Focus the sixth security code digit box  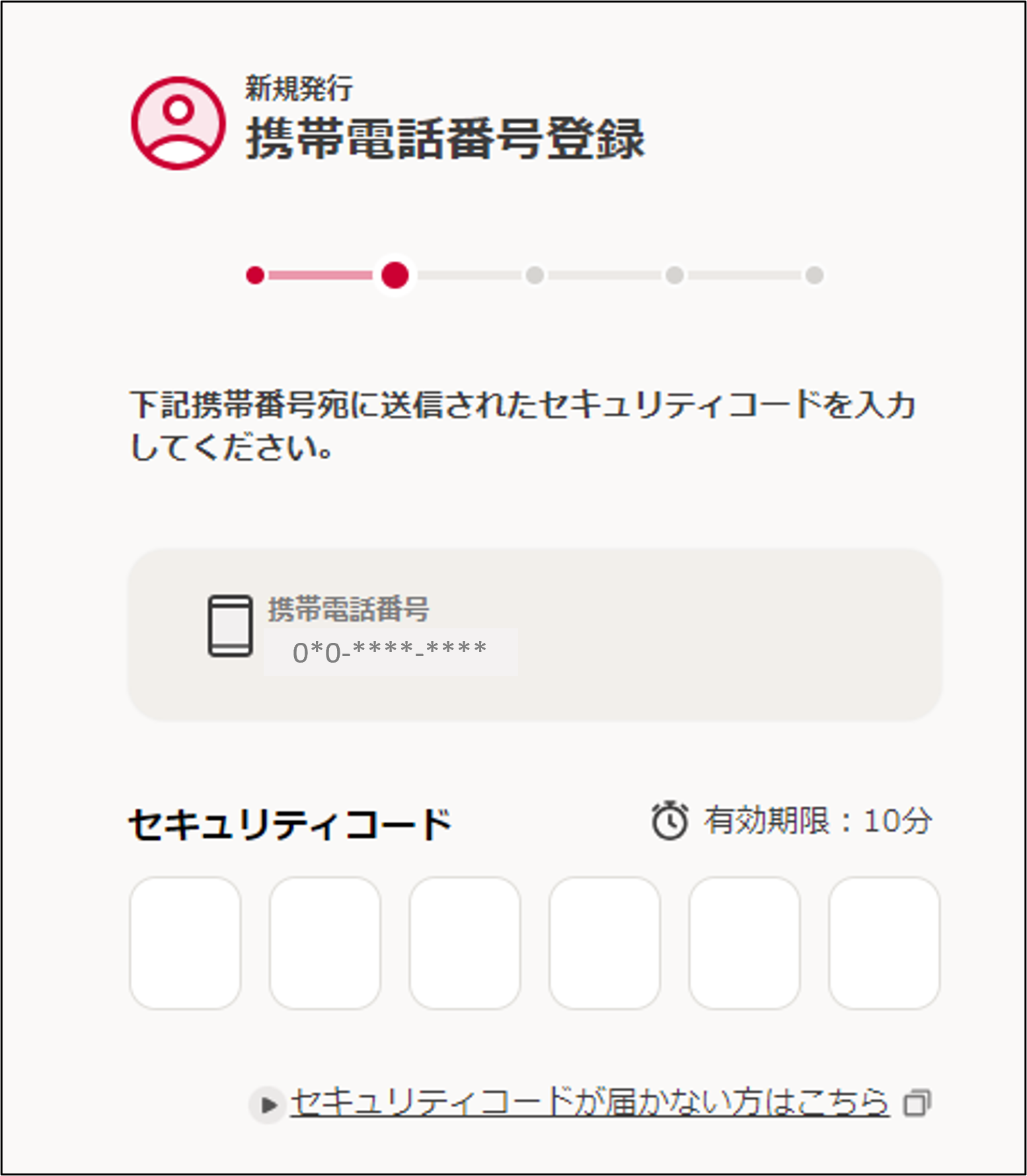coord(884,943)
